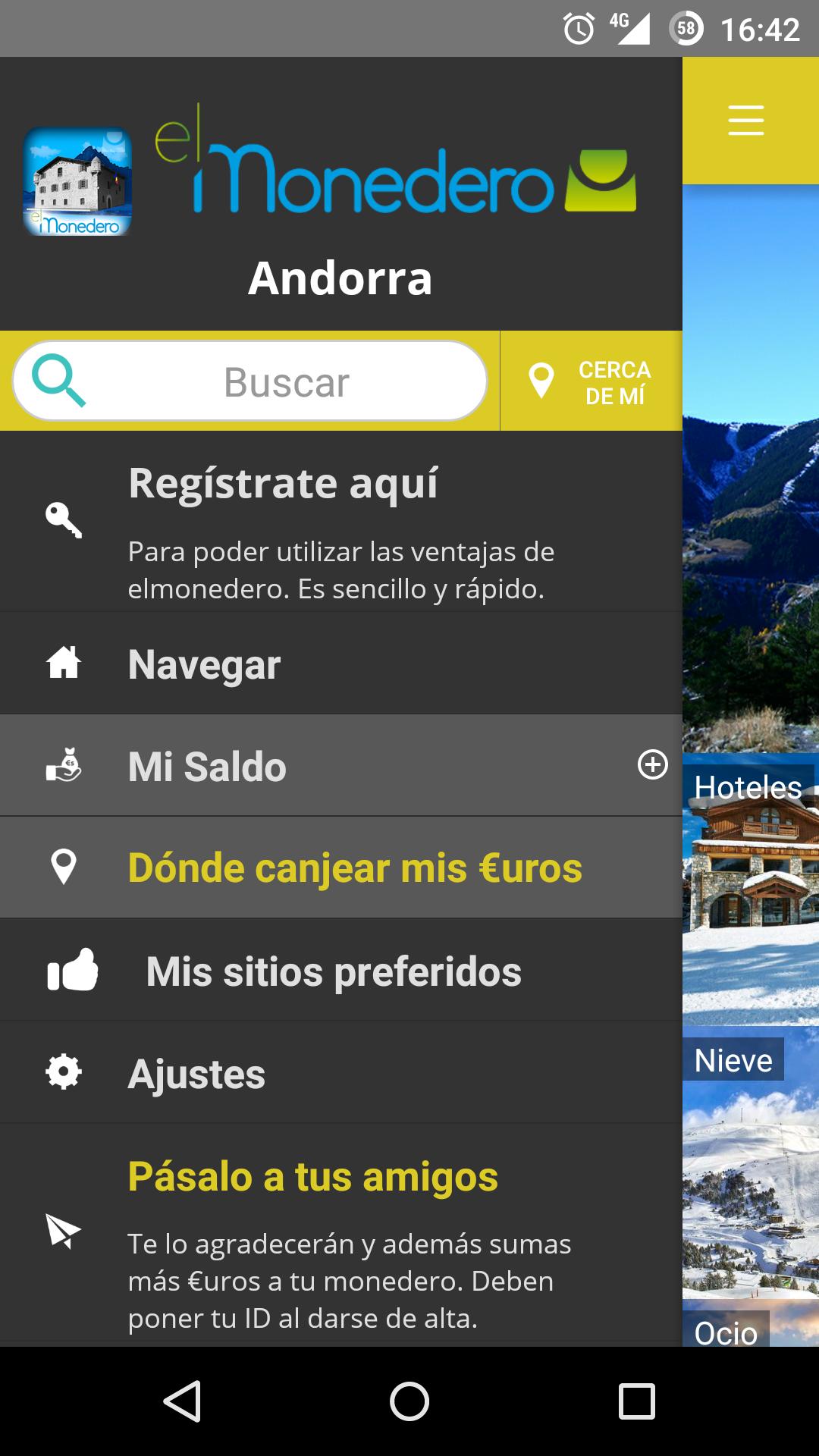The height and width of the screenshot is (1456, 819).
Task: Expand Mi Saldo with the plus icon
Action: click(653, 764)
